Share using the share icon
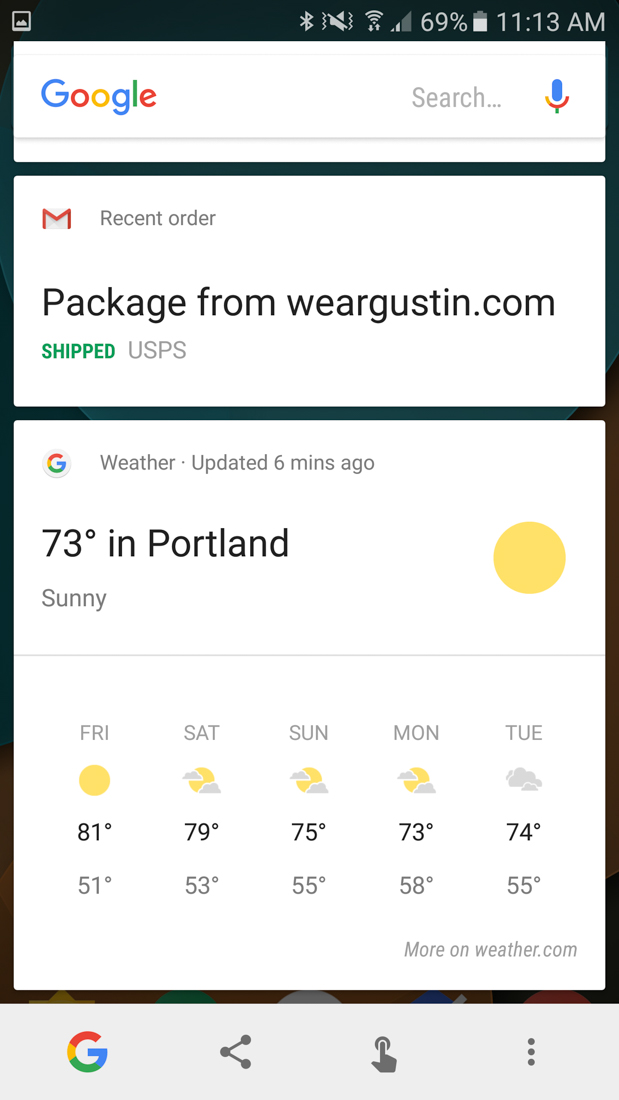 click(x=236, y=1052)
